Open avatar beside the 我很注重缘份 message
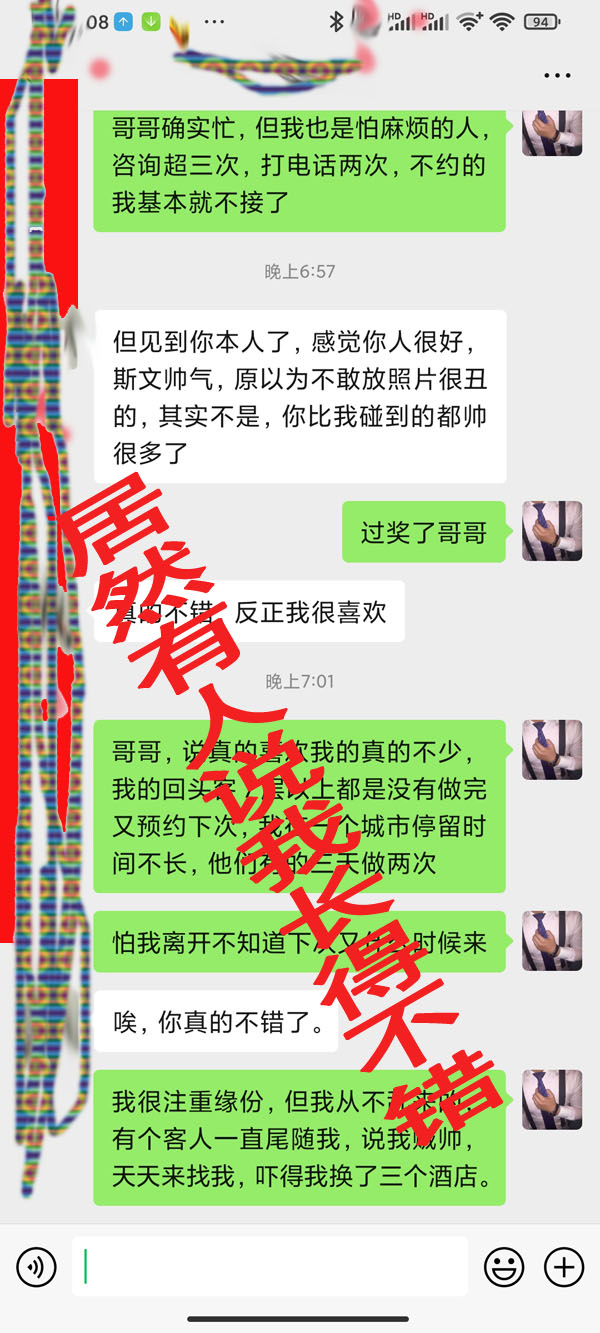 (x=552, y=1100)
